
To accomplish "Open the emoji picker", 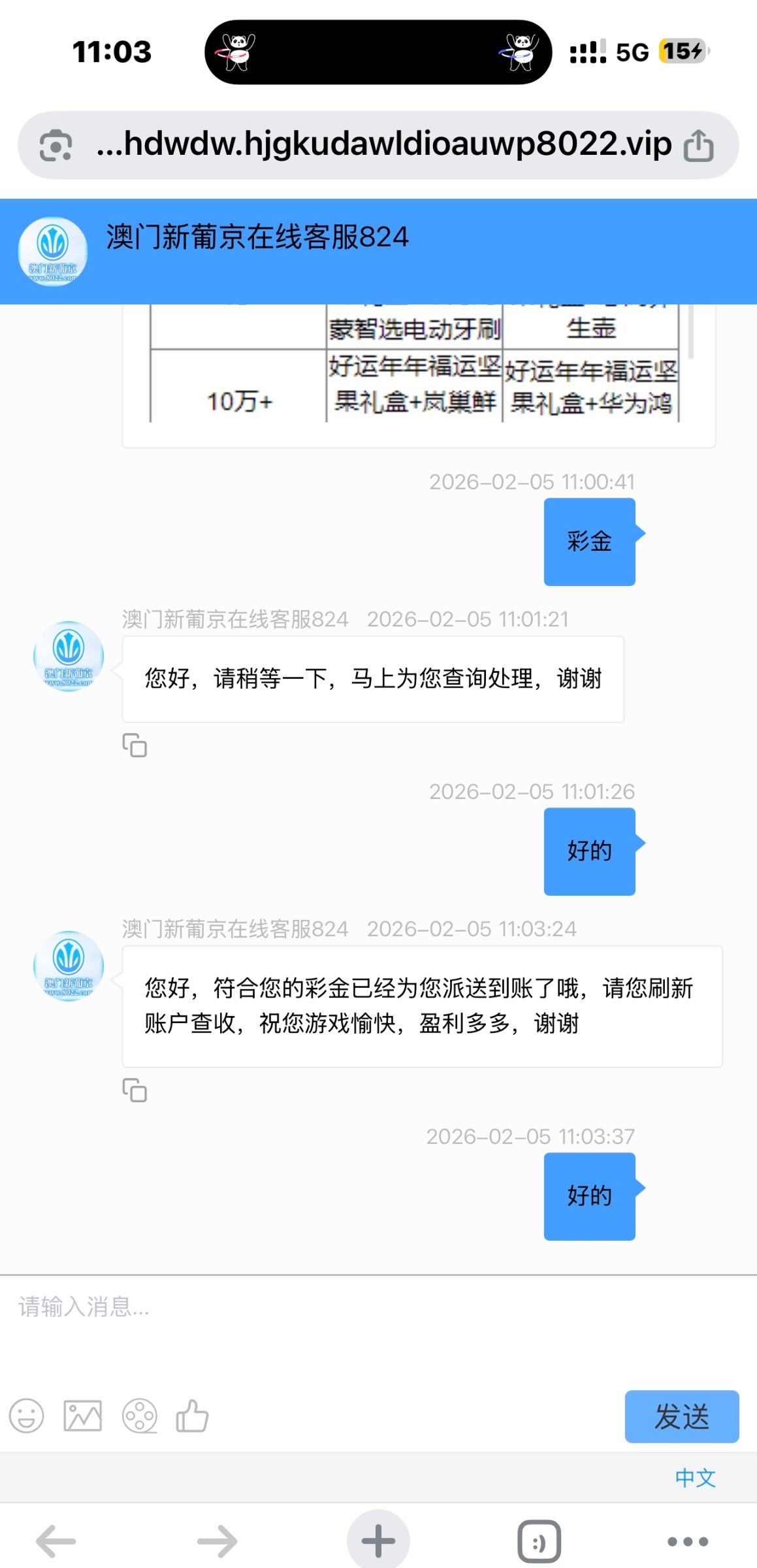I will [x=26, y=1416].
